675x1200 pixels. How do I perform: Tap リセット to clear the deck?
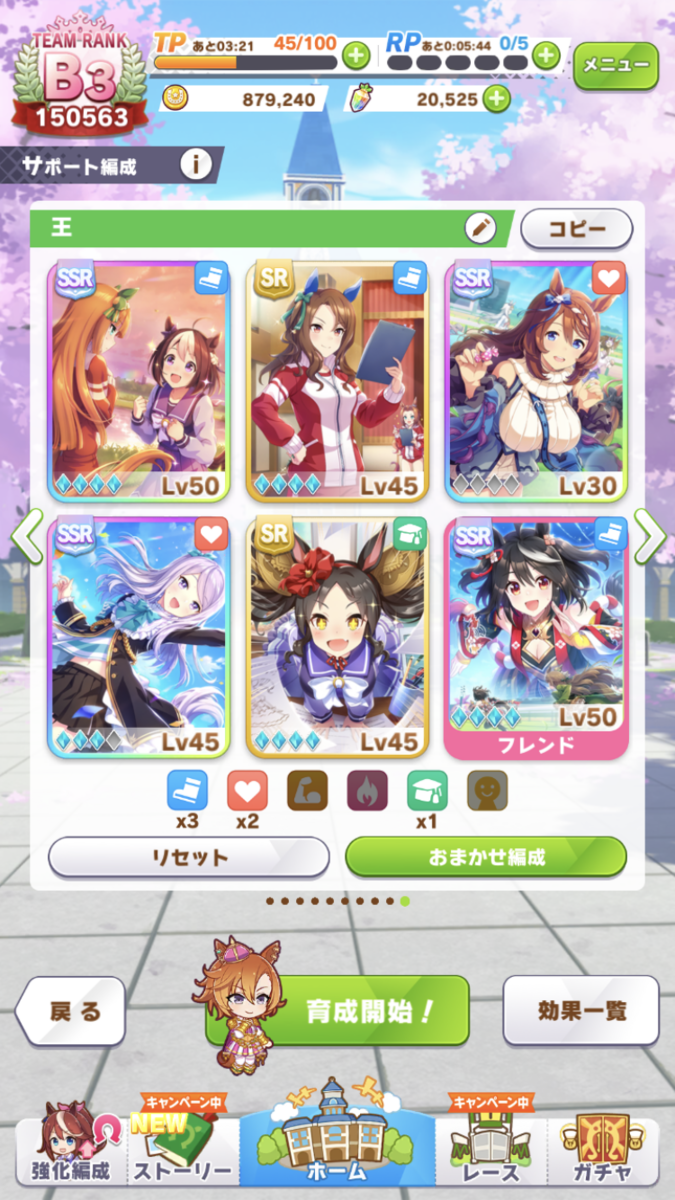(x=189, y=857)
